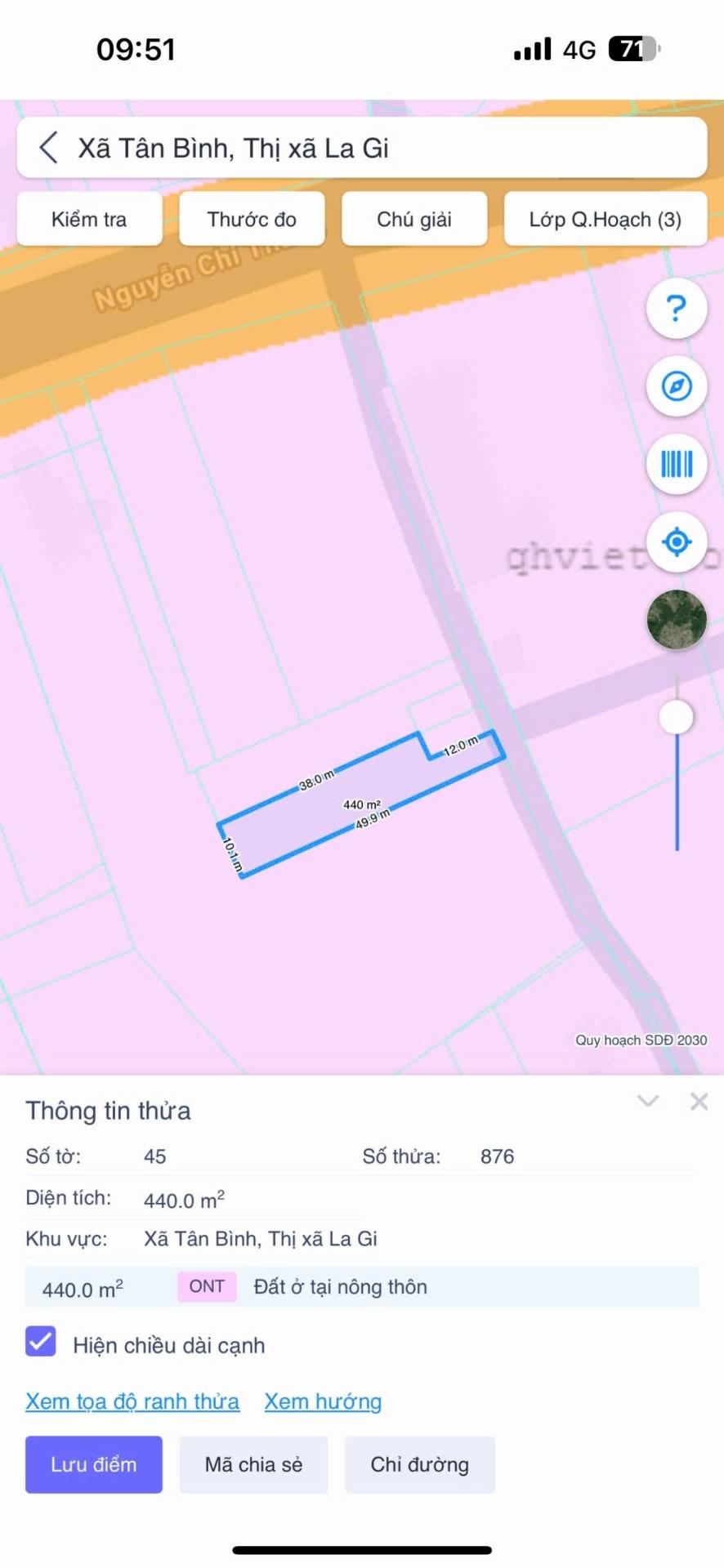Tap Mã chia sẻ button
Image resolution: width=724 pixels, height=1568 pixels.
tap(253, 1464)
